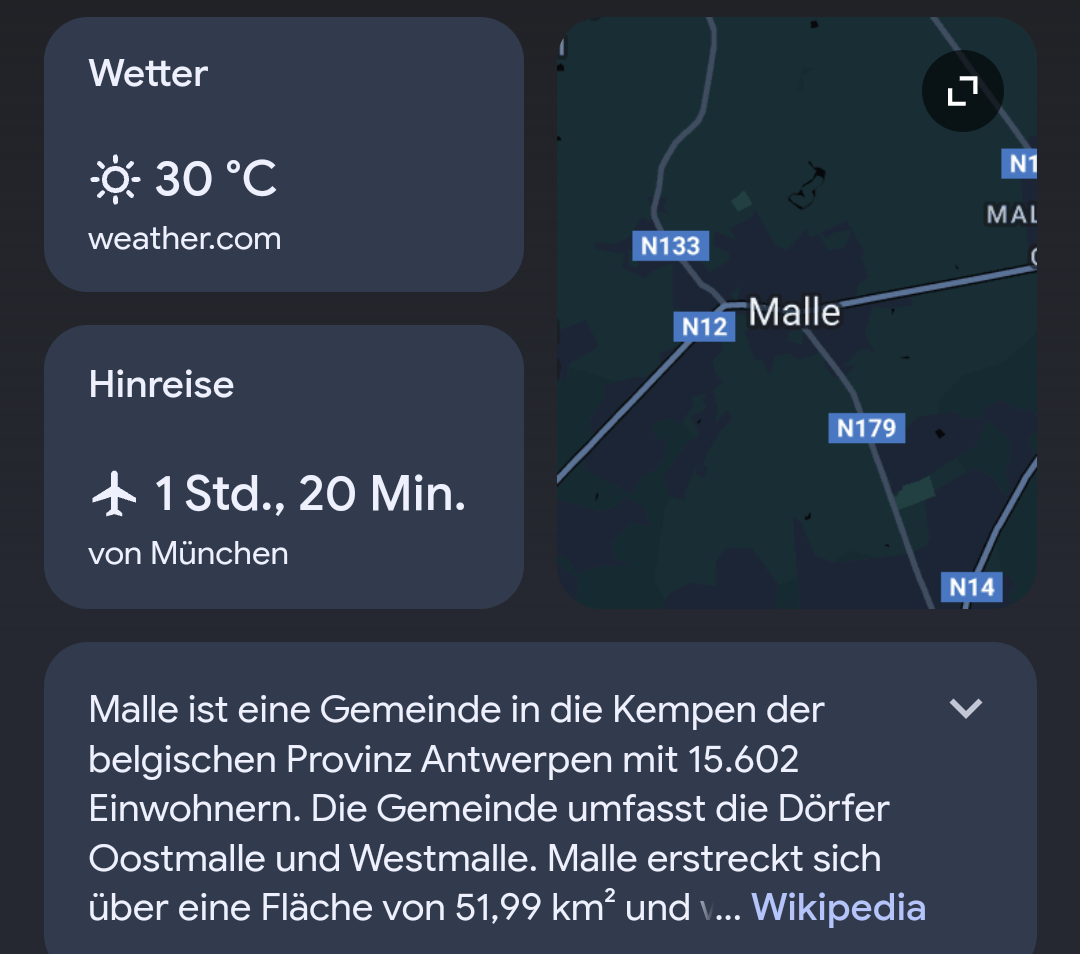Open the Wikipedia link
This screenshot has height=954, width=1080.
tap(838, 908)
